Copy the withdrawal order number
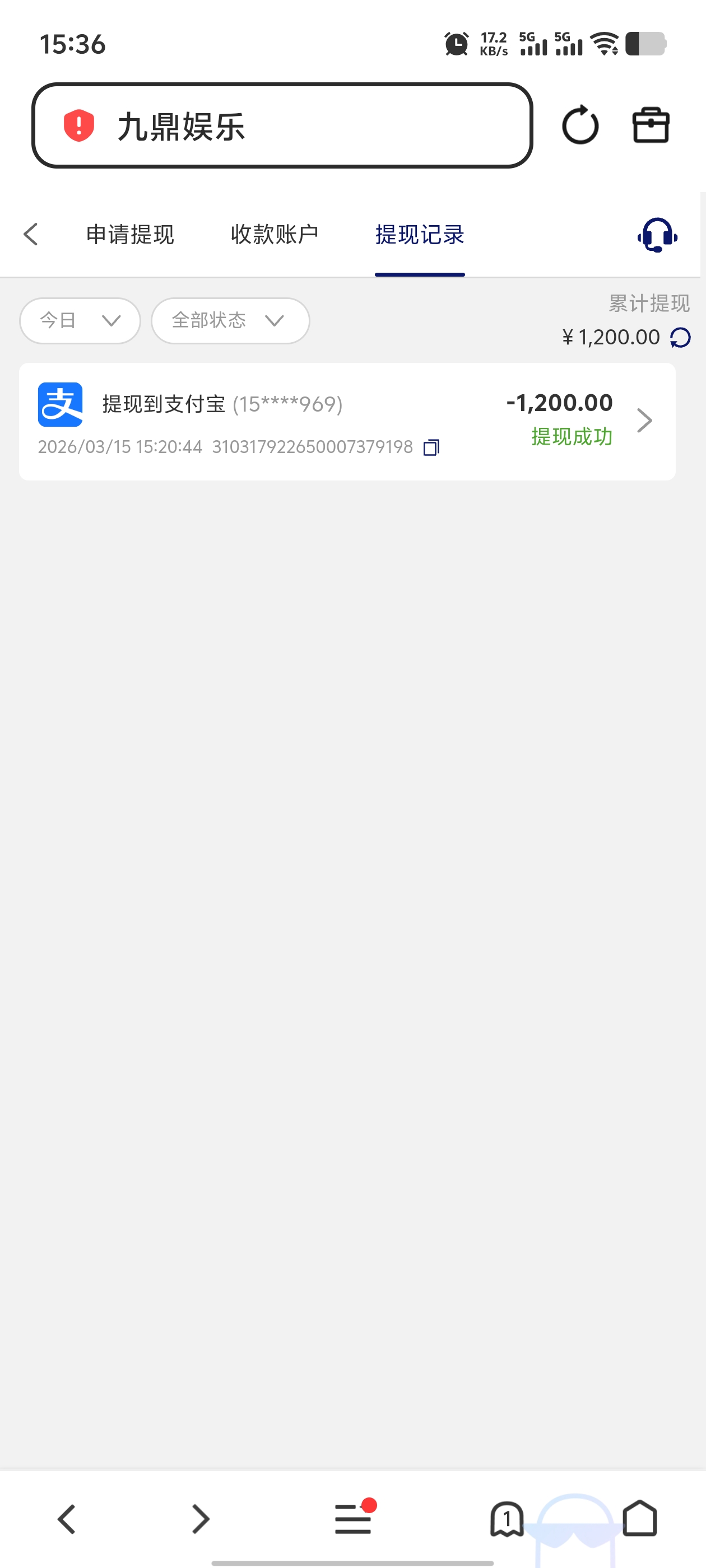This screenshot has height=1568, width=706. [431, 447]
